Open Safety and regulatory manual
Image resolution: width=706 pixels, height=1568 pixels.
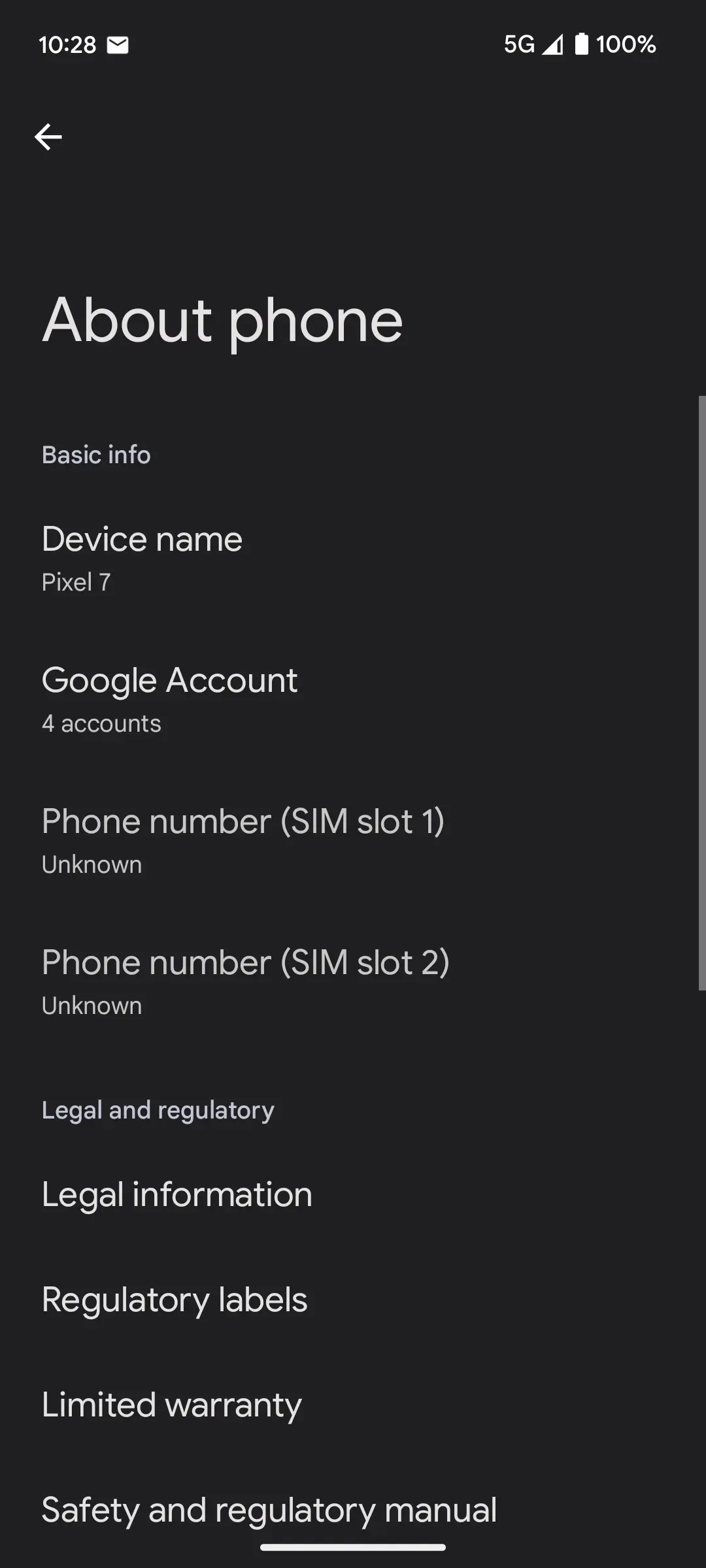pos(353,1511)
